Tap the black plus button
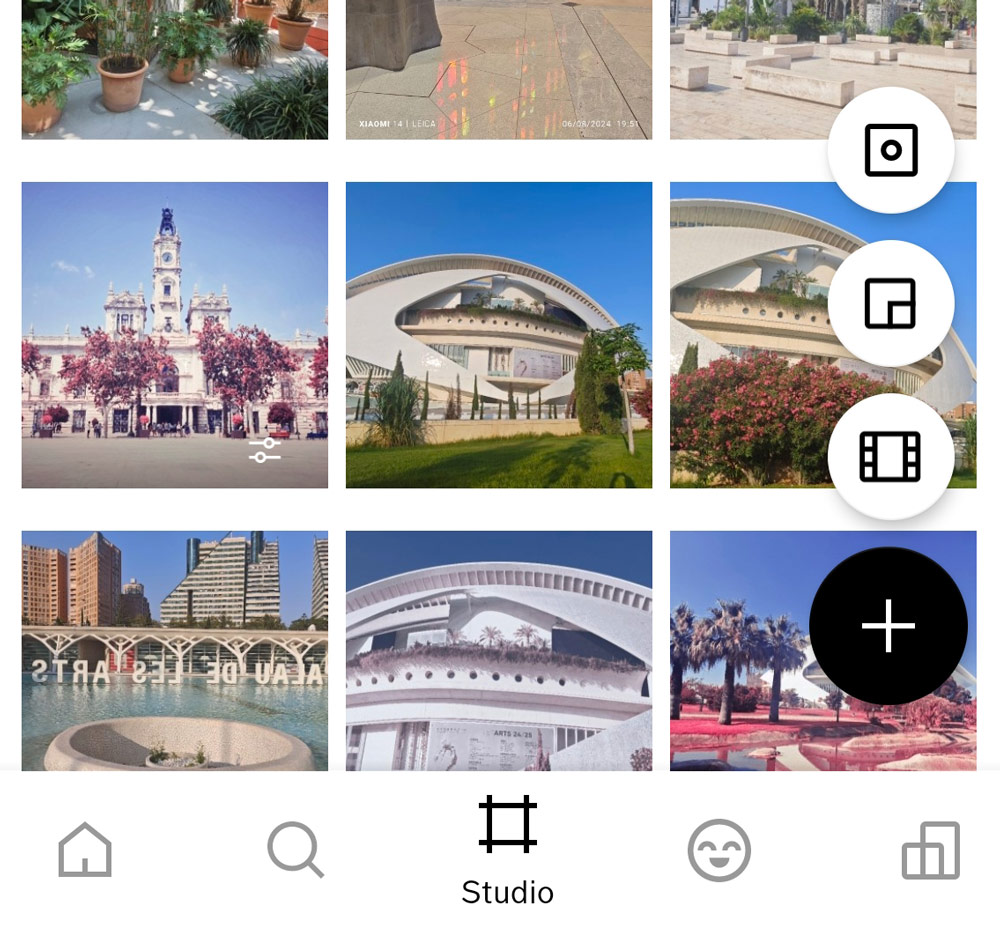 pyautogui.click(x=888, y=626)
